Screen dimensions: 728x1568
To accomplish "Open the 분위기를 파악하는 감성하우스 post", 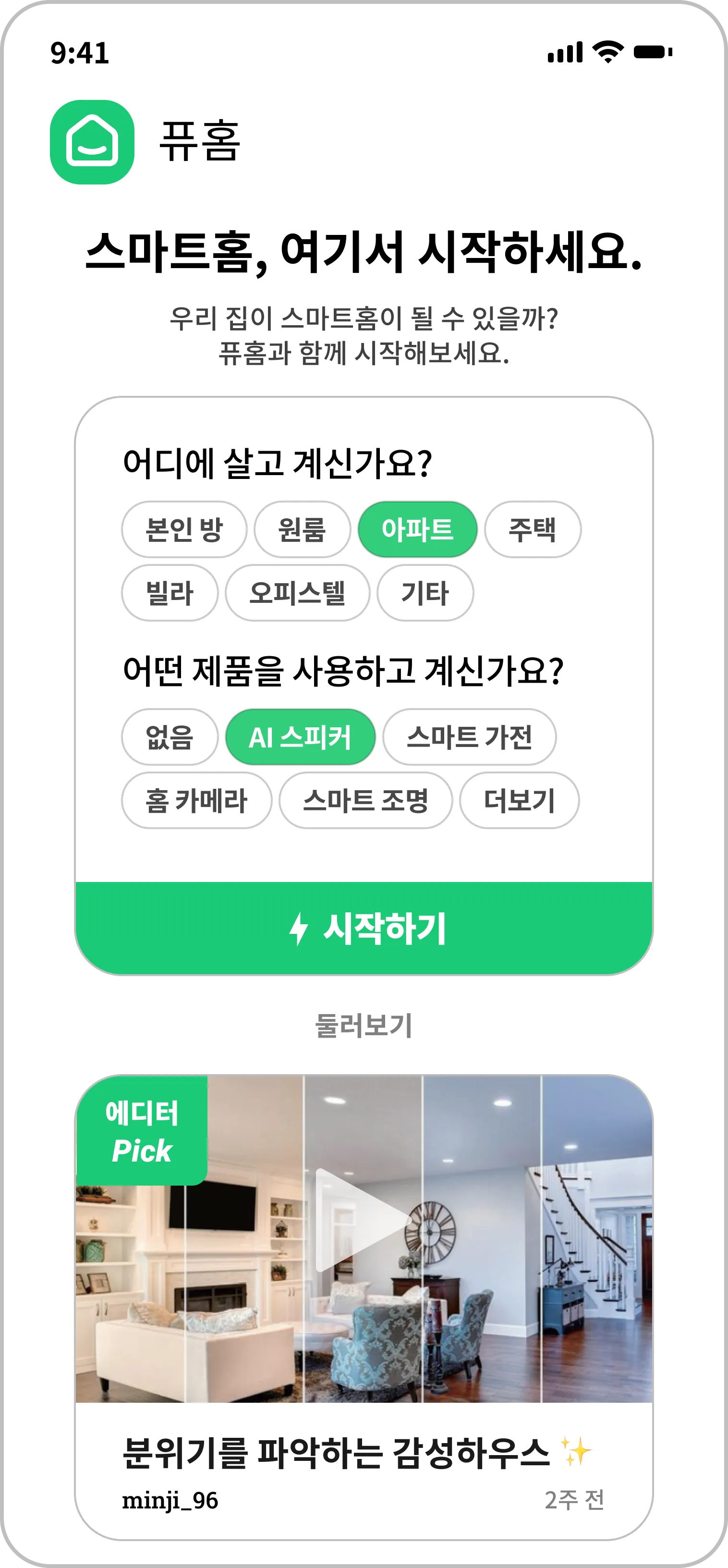I will point(336,1452).
